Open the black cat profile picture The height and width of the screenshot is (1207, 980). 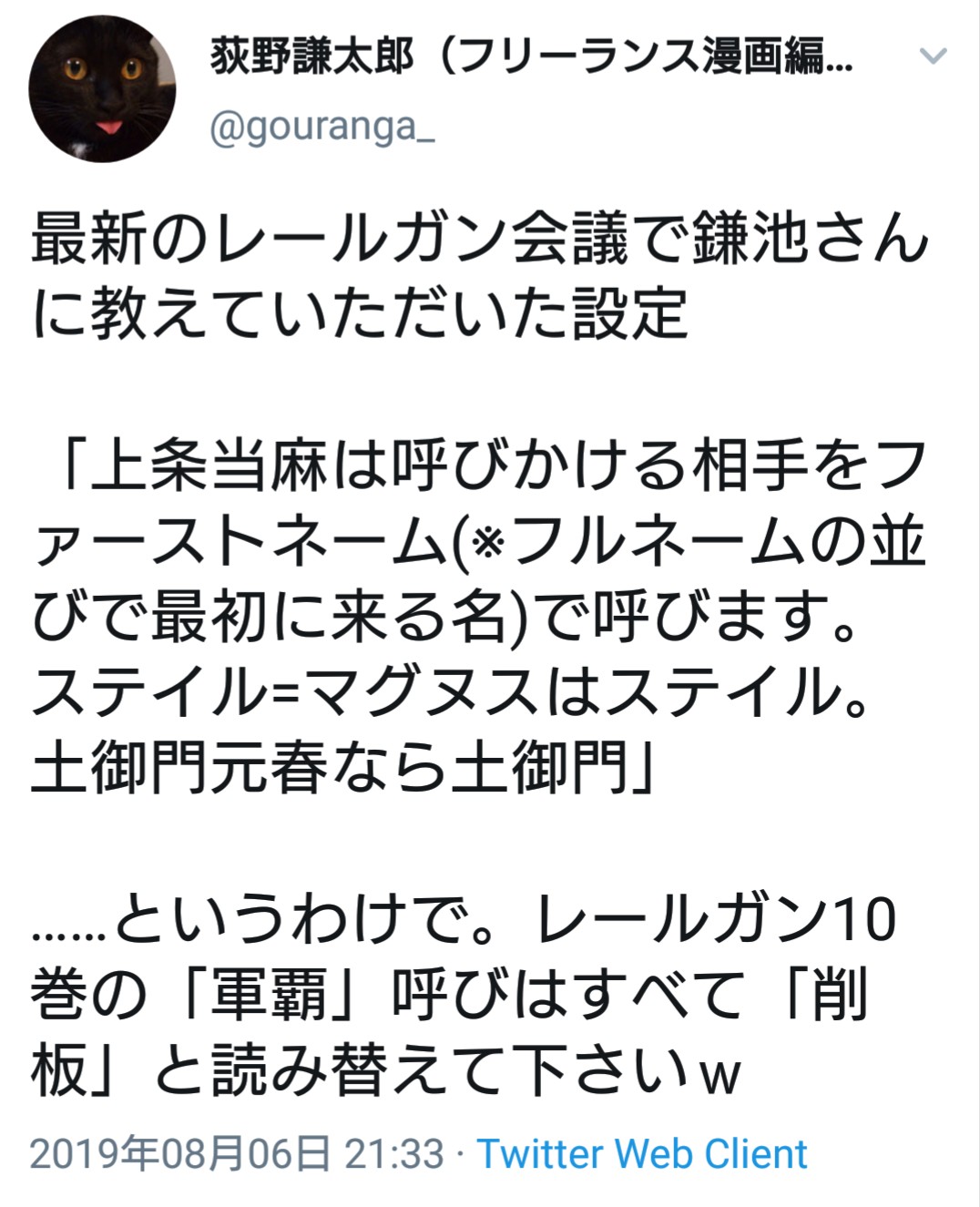click(102, 89)
